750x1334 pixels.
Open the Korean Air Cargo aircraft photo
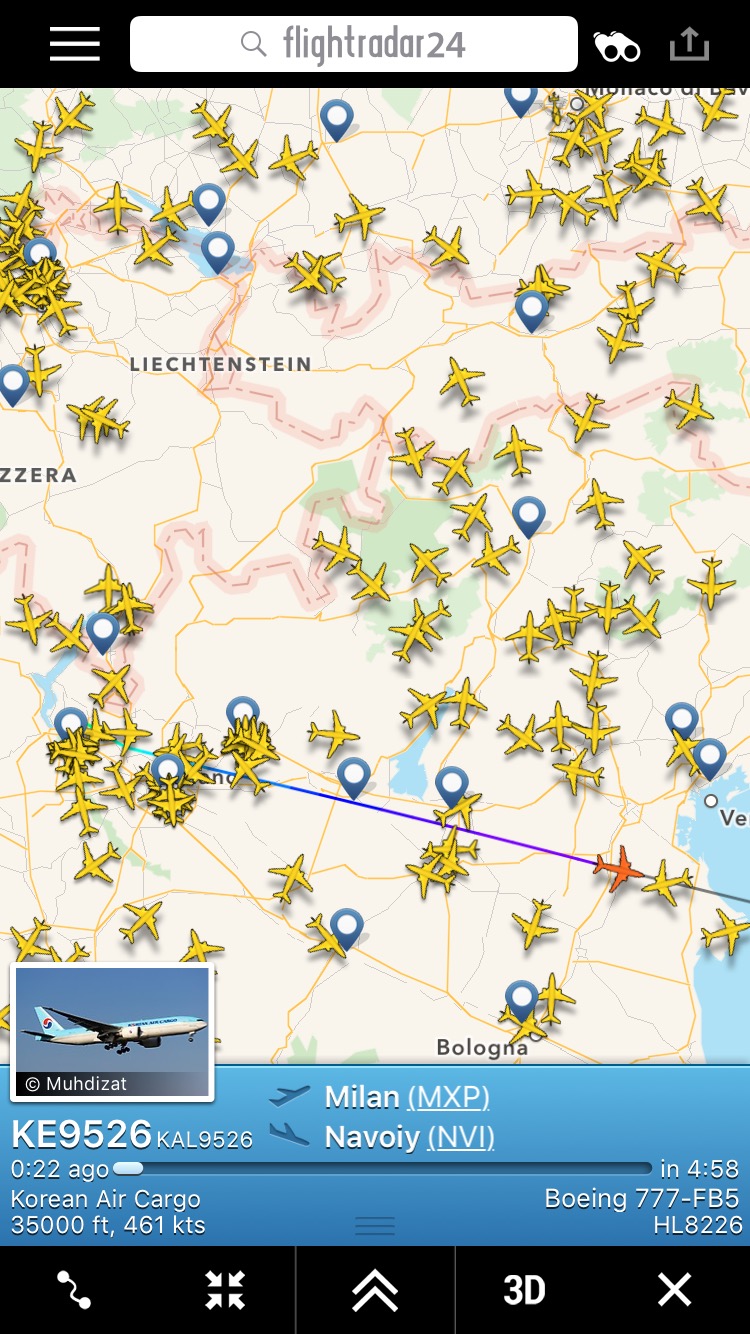(111, 1031)
